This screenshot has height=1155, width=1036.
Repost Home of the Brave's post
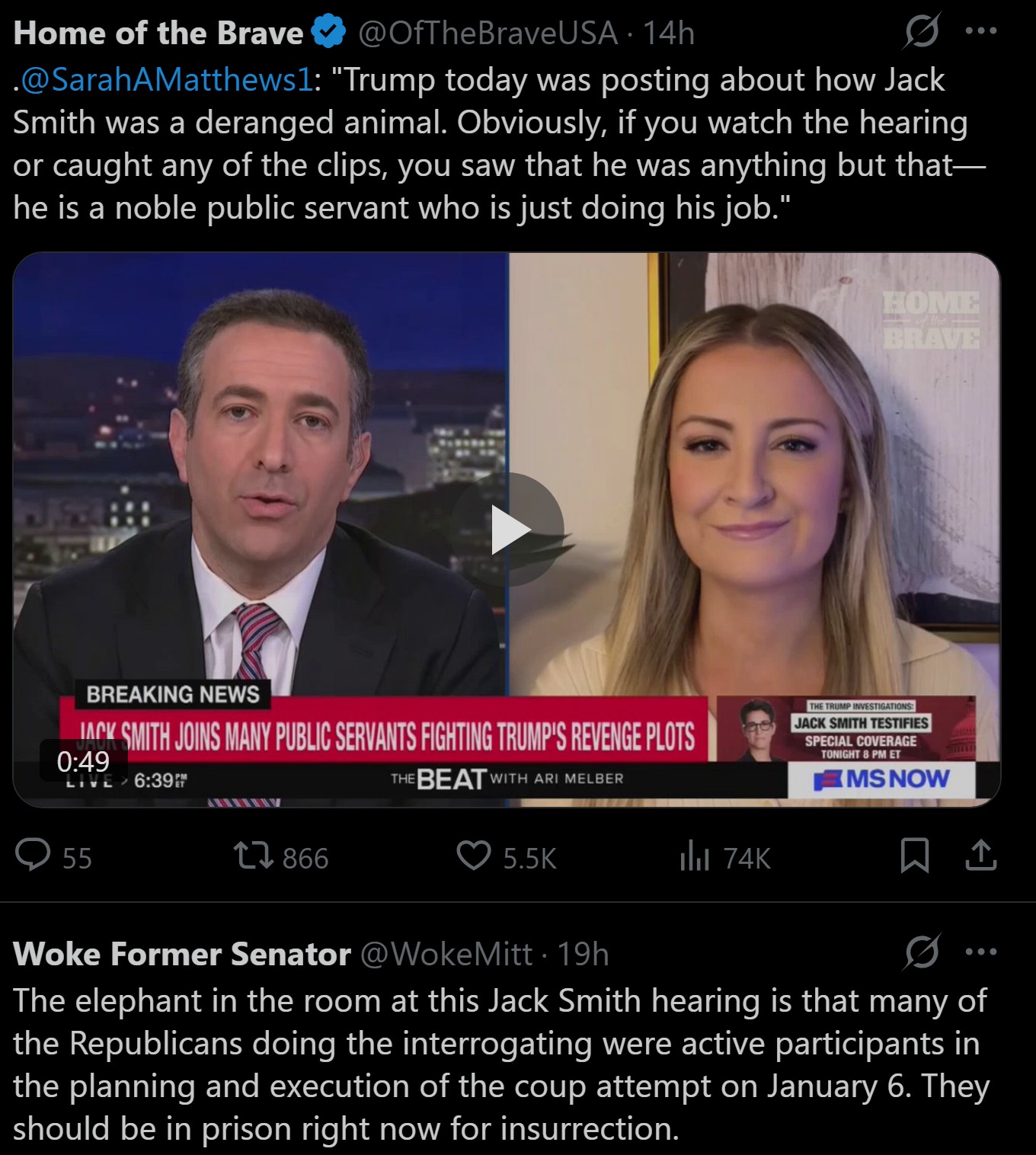coord(254,856)
